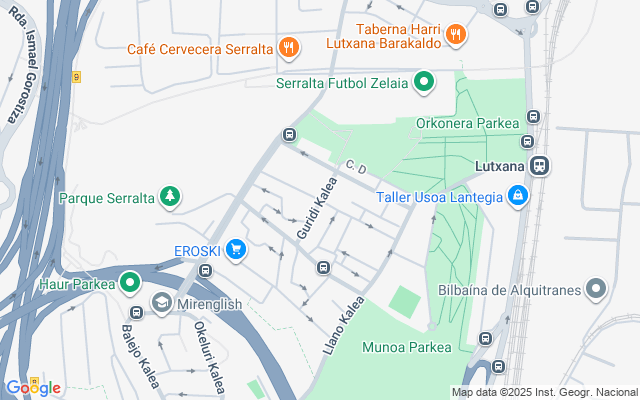Select Taberna Harri Lutxana Barakaldo marker

pyautogui.click(x=456, y=35)
